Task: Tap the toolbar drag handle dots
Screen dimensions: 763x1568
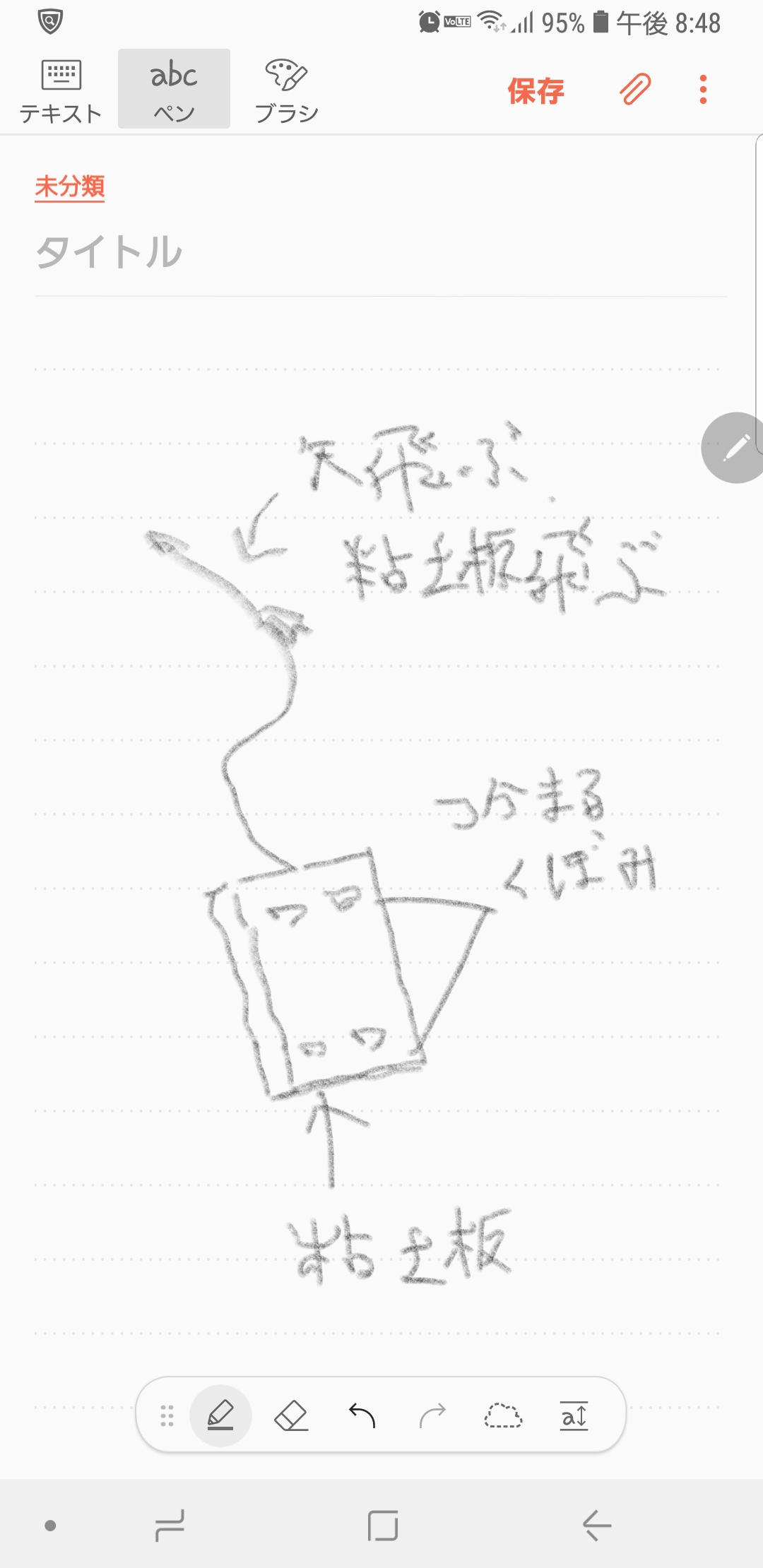Action: pos(167,1415)
